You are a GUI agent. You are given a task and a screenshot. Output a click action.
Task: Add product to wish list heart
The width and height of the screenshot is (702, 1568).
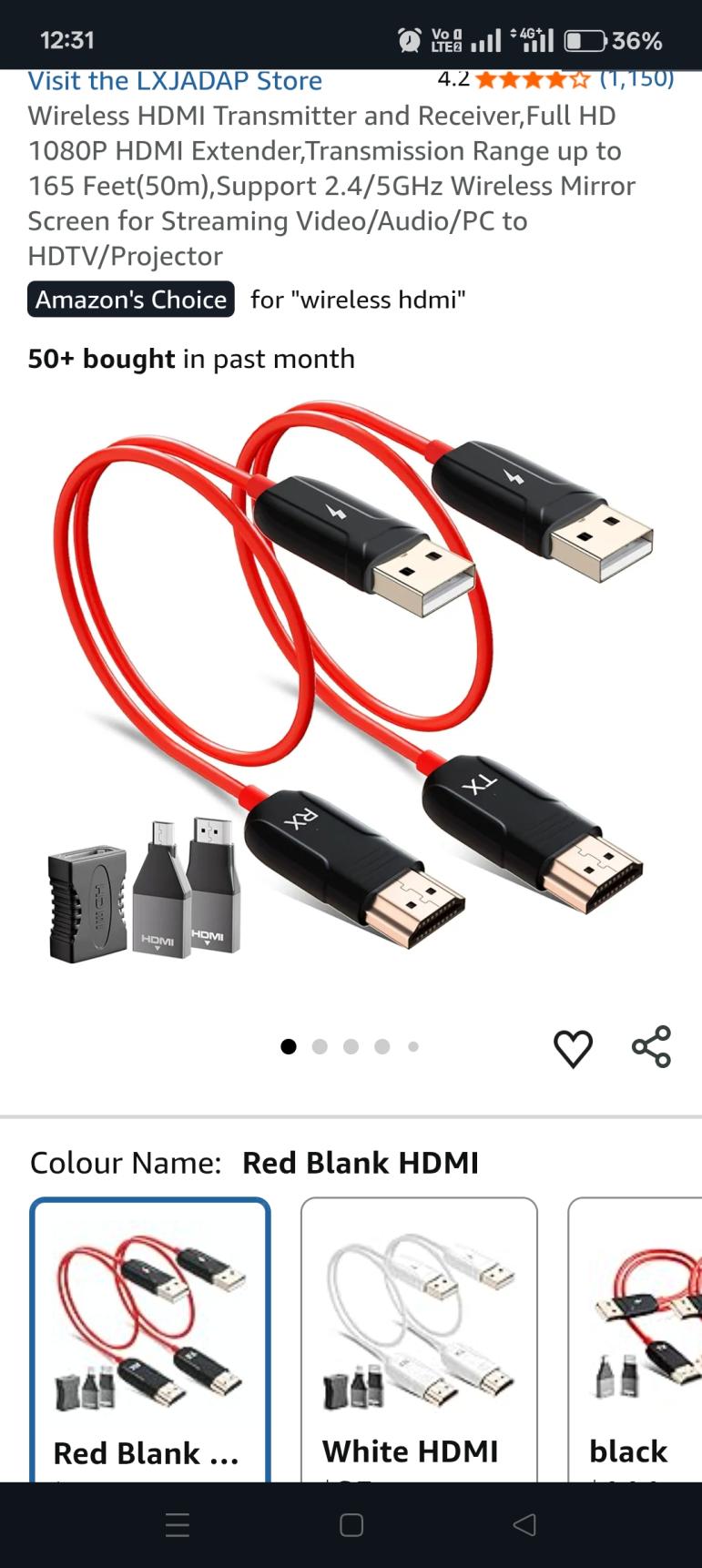pos(573,1048)
